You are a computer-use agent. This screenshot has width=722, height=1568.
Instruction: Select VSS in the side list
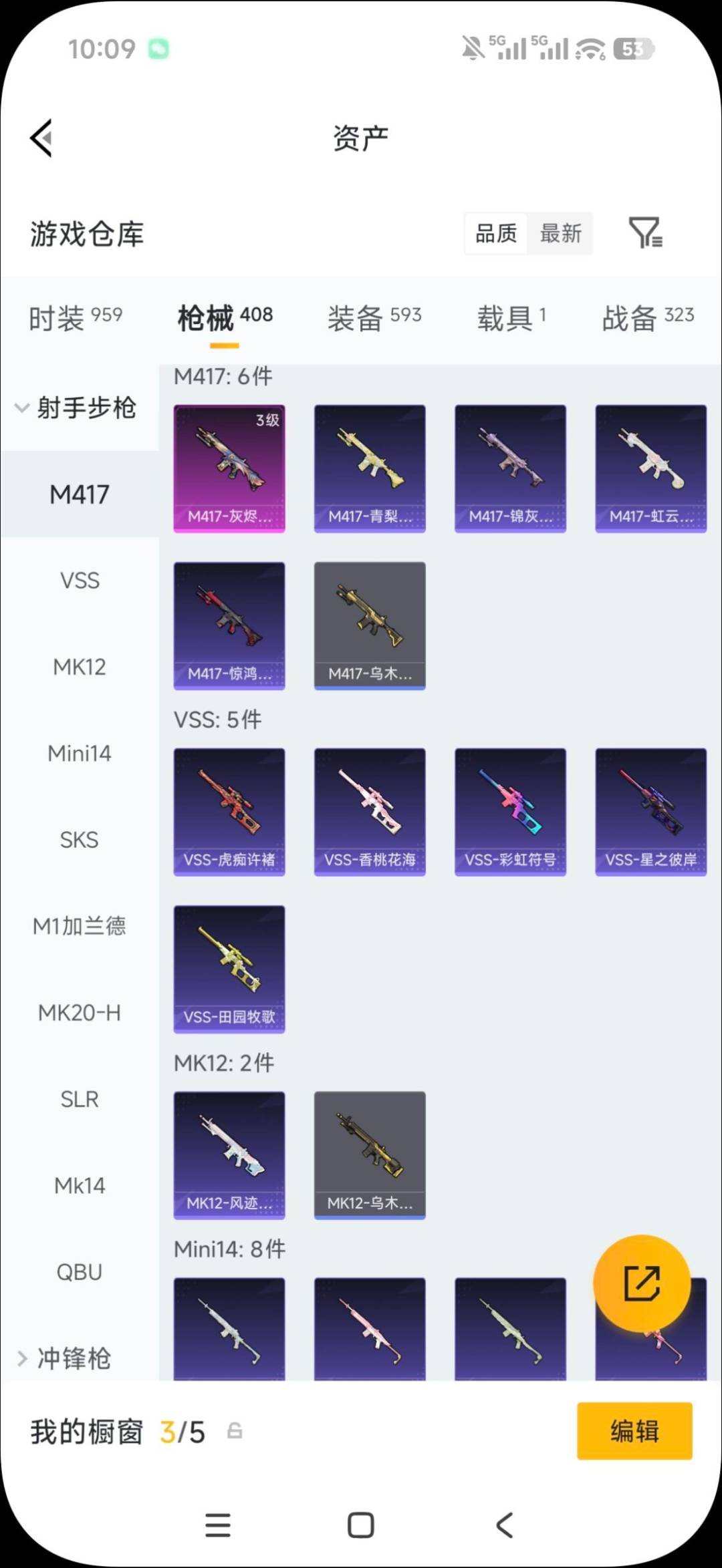coord(80,580)
